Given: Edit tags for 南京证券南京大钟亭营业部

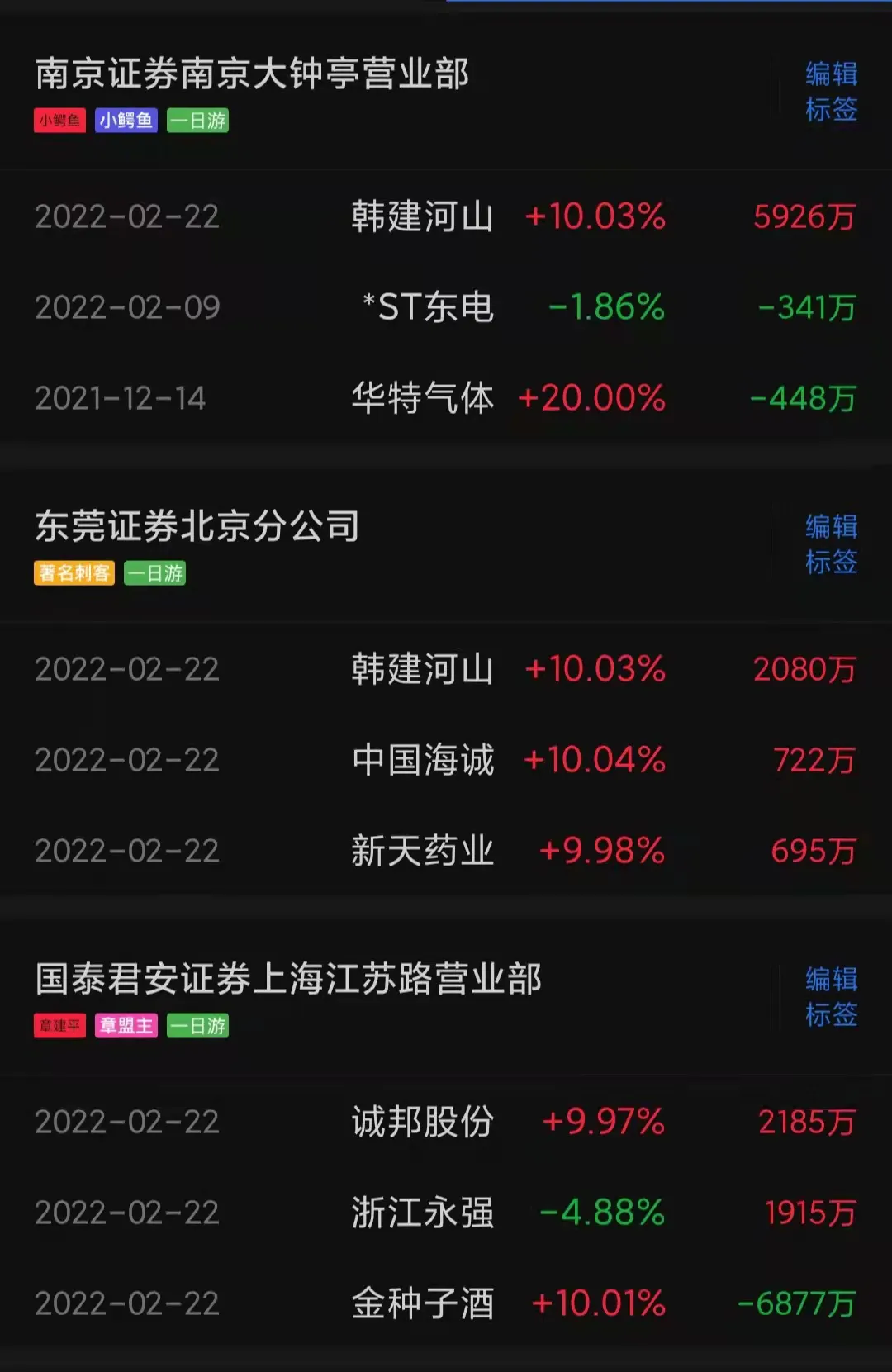Looking at the screenshot, I should (x=831, y=91).
